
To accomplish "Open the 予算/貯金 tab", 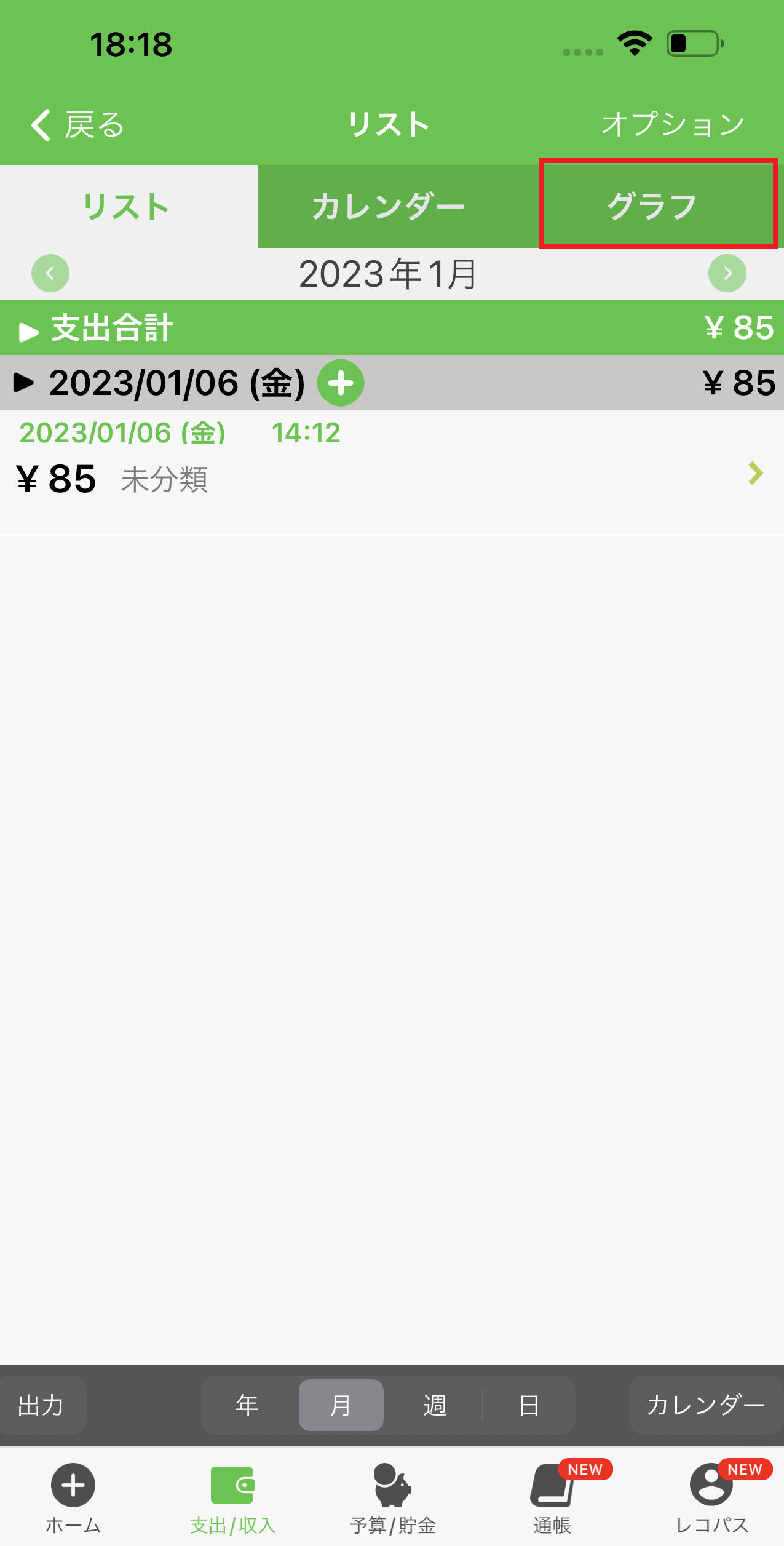I will [392, 1497].
